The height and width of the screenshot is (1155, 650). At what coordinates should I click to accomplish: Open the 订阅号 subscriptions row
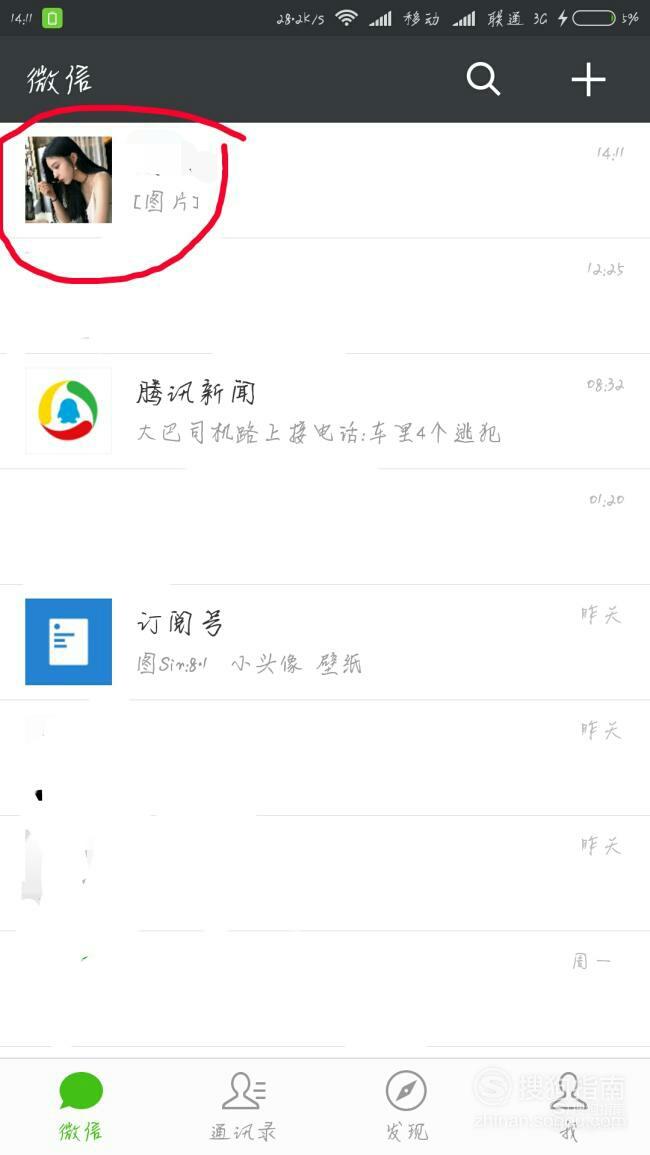pos(325,642)
